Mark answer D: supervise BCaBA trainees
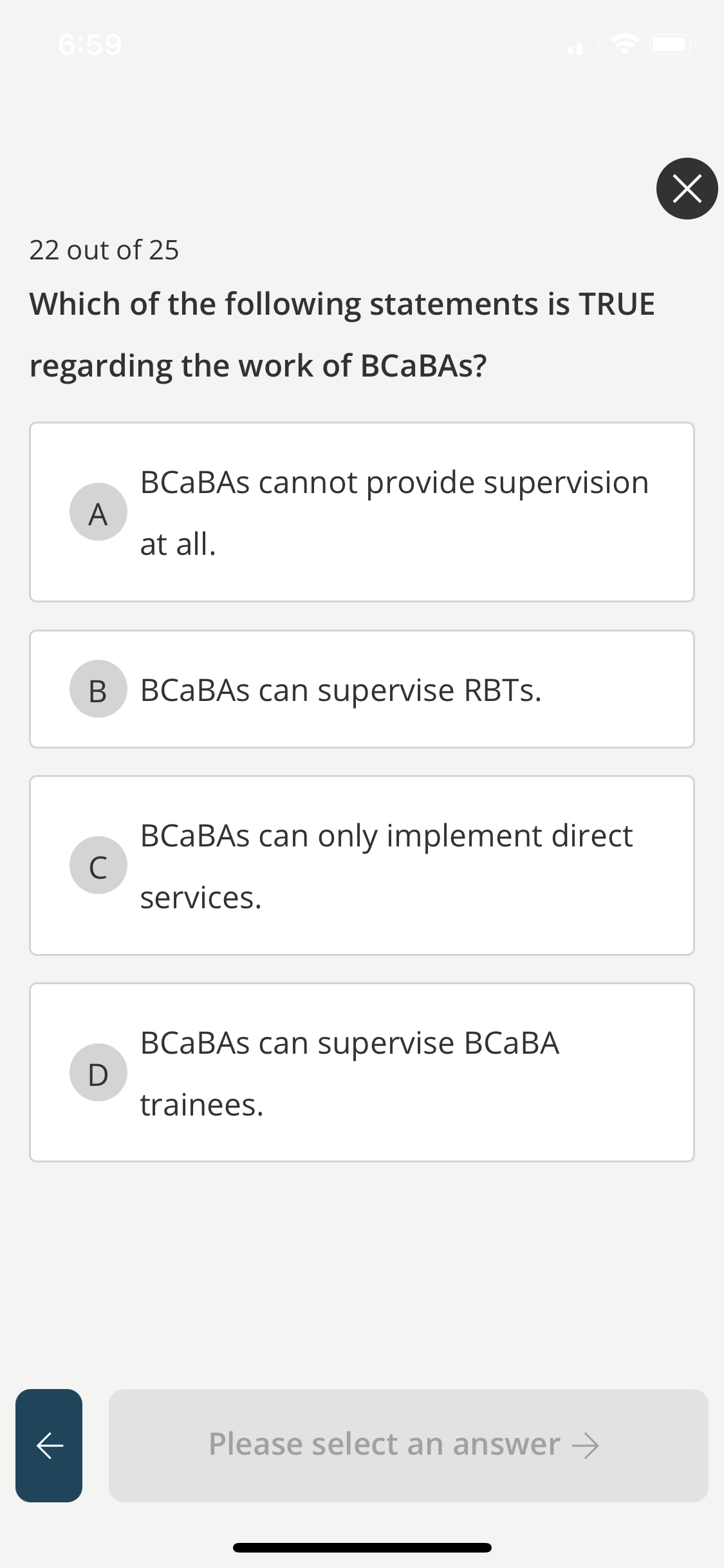The height and width of the screenshot is (1568, 724). click(x=362, y=1073)
